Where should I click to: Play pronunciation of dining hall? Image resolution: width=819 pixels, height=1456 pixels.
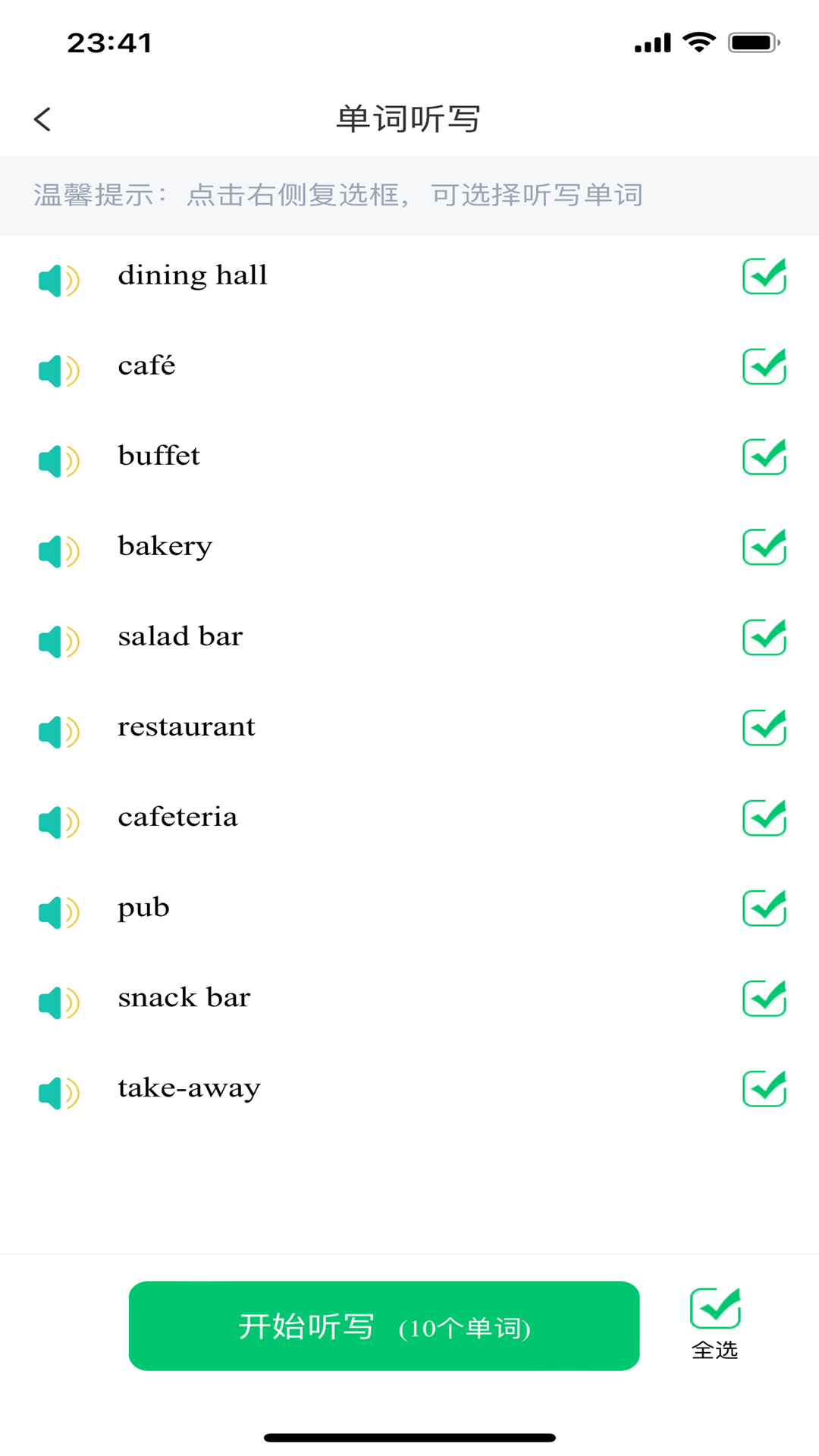point(58,281)
